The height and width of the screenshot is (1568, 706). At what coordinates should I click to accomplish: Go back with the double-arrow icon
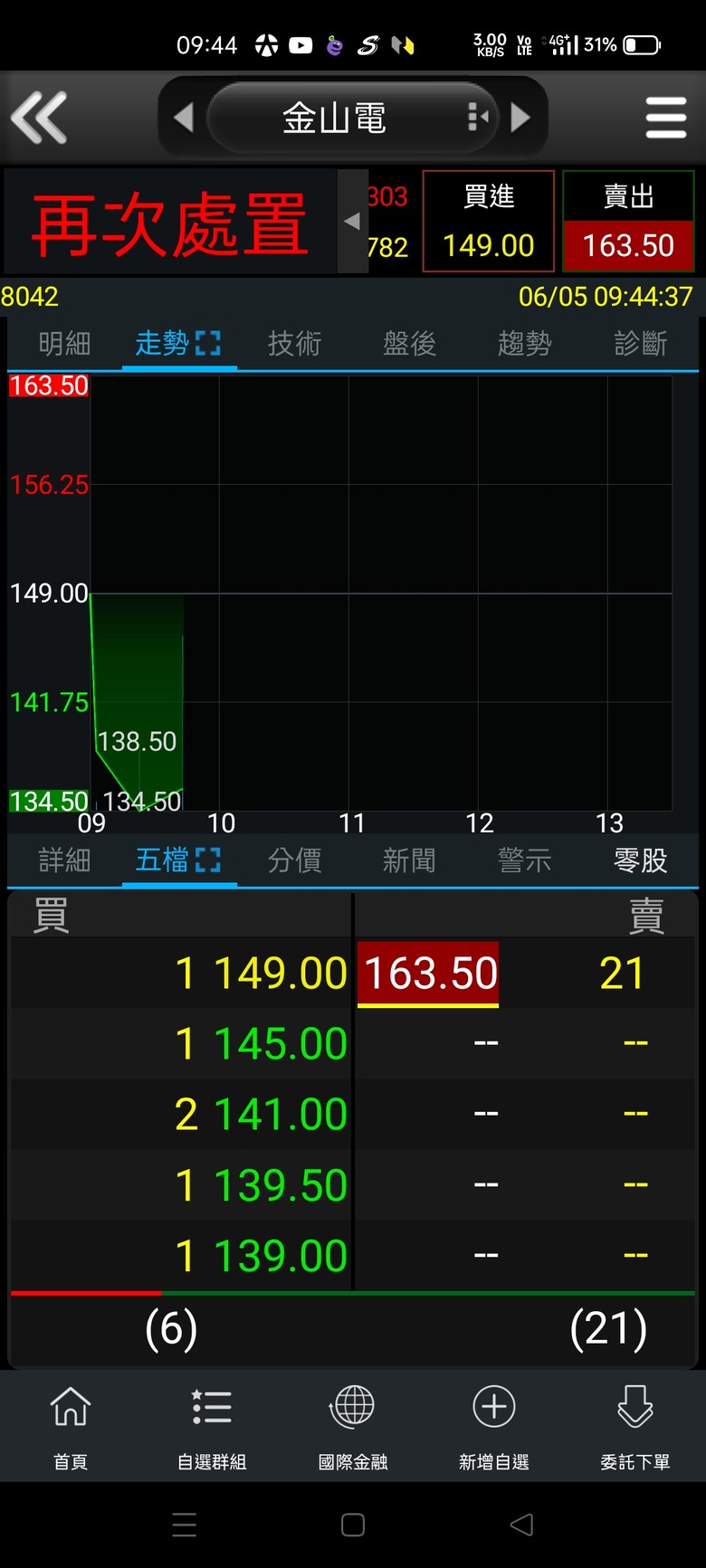39,118
